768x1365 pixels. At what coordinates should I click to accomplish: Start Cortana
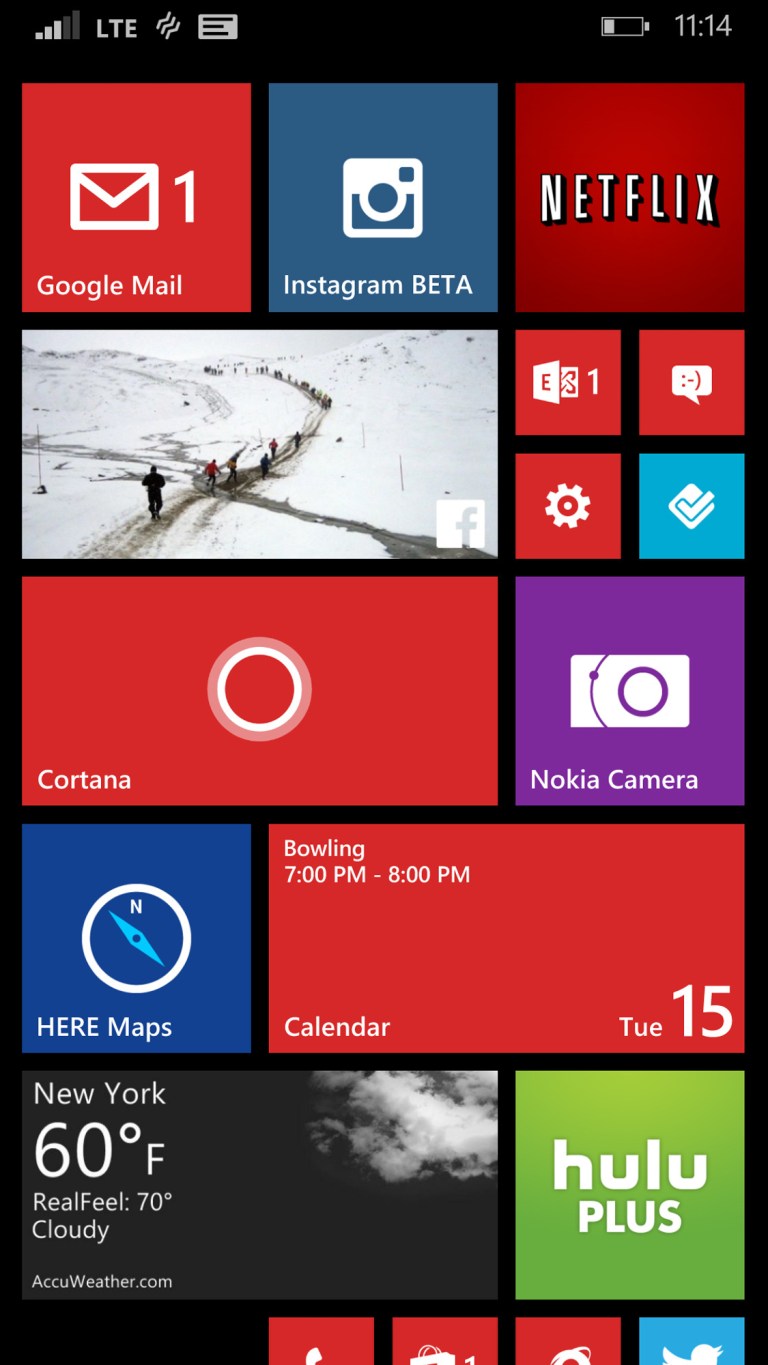[259, 690]
